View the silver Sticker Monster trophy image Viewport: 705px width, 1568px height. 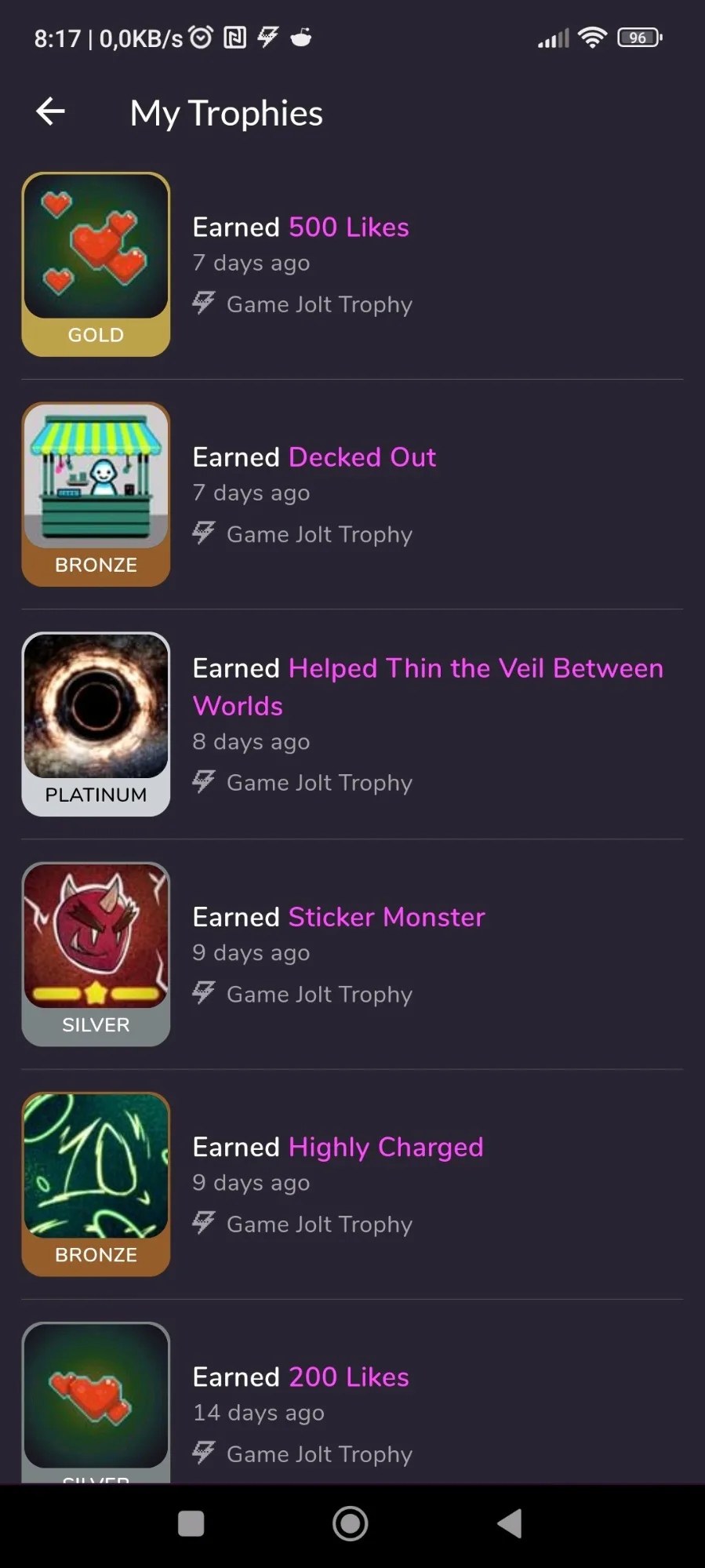click(96, 954)
